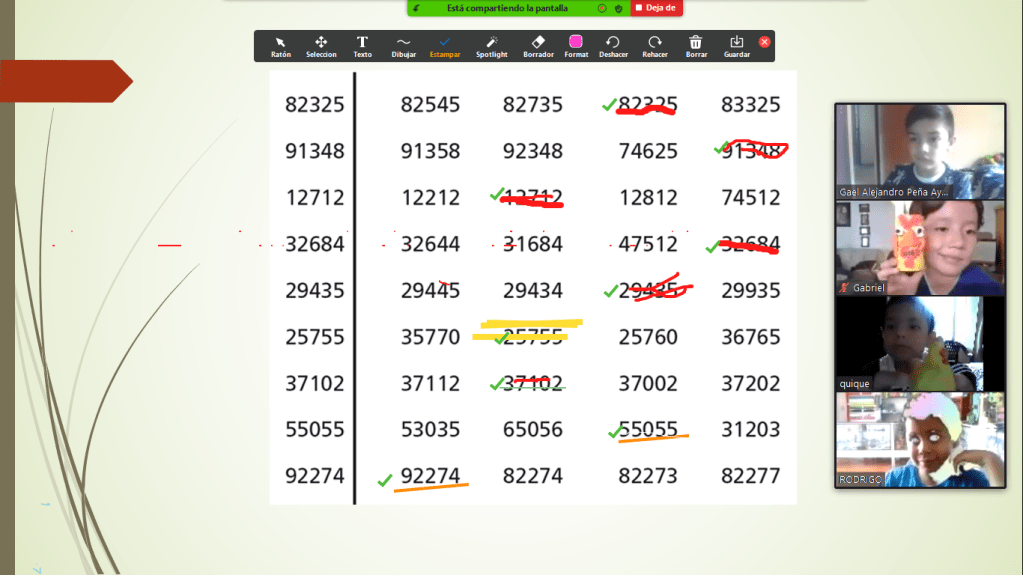1023x575 pixels.
Task: Switch to the Dibujar drawing tool
Action: [x=404, y=46]
